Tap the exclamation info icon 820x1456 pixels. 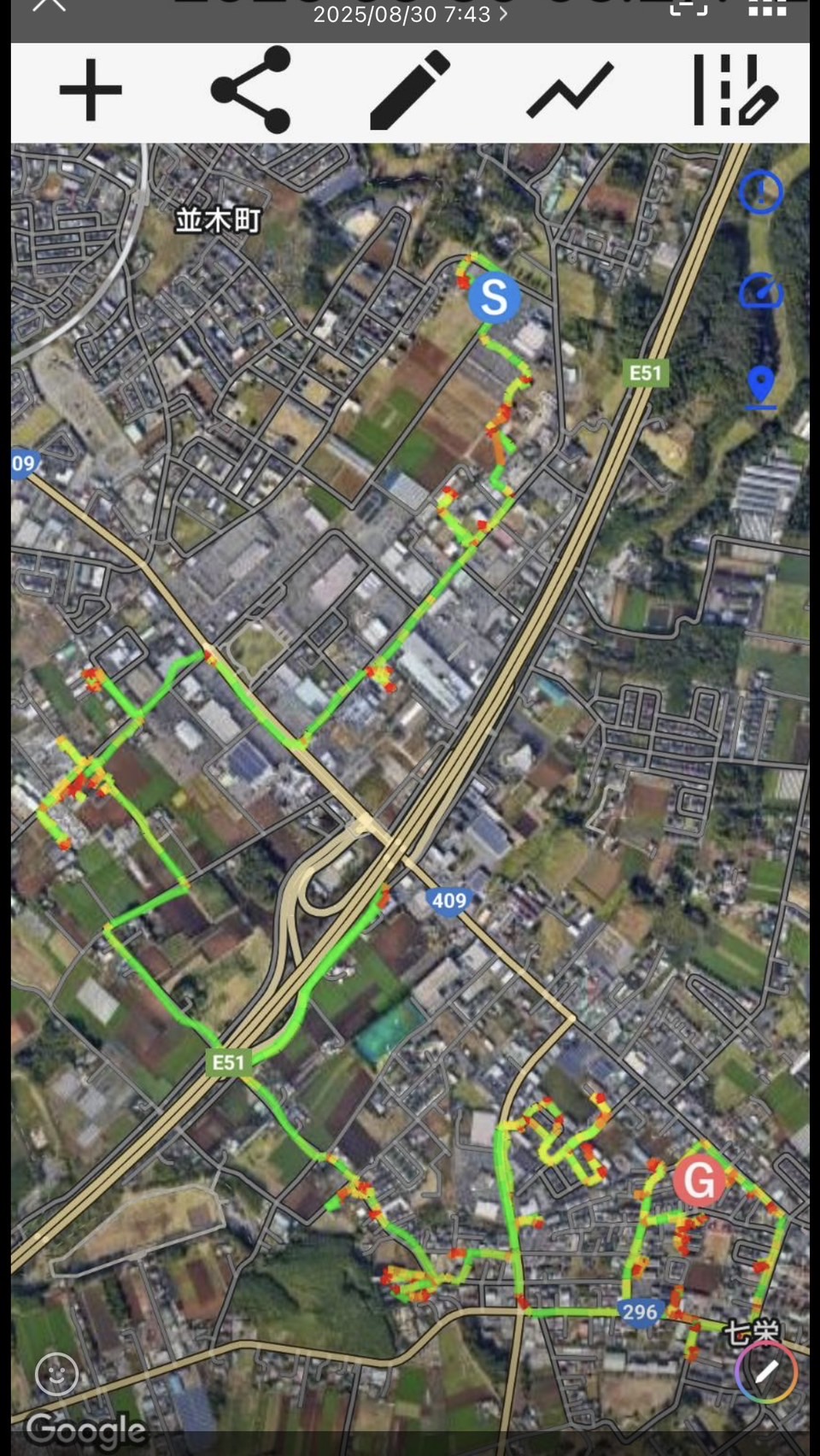tap(760, 191)
